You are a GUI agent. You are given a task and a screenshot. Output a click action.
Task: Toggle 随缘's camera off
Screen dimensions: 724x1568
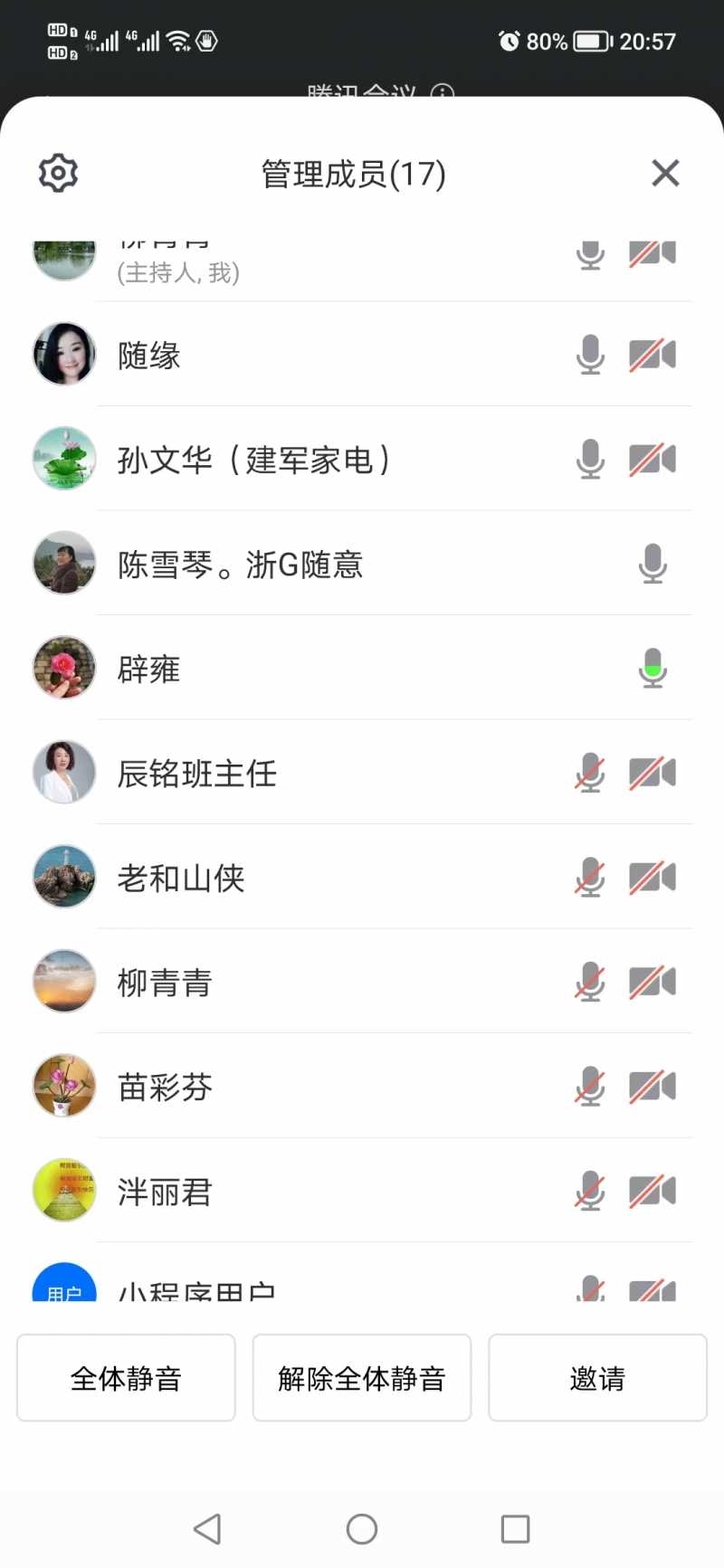pyautogui.click(x=653, y=354)
